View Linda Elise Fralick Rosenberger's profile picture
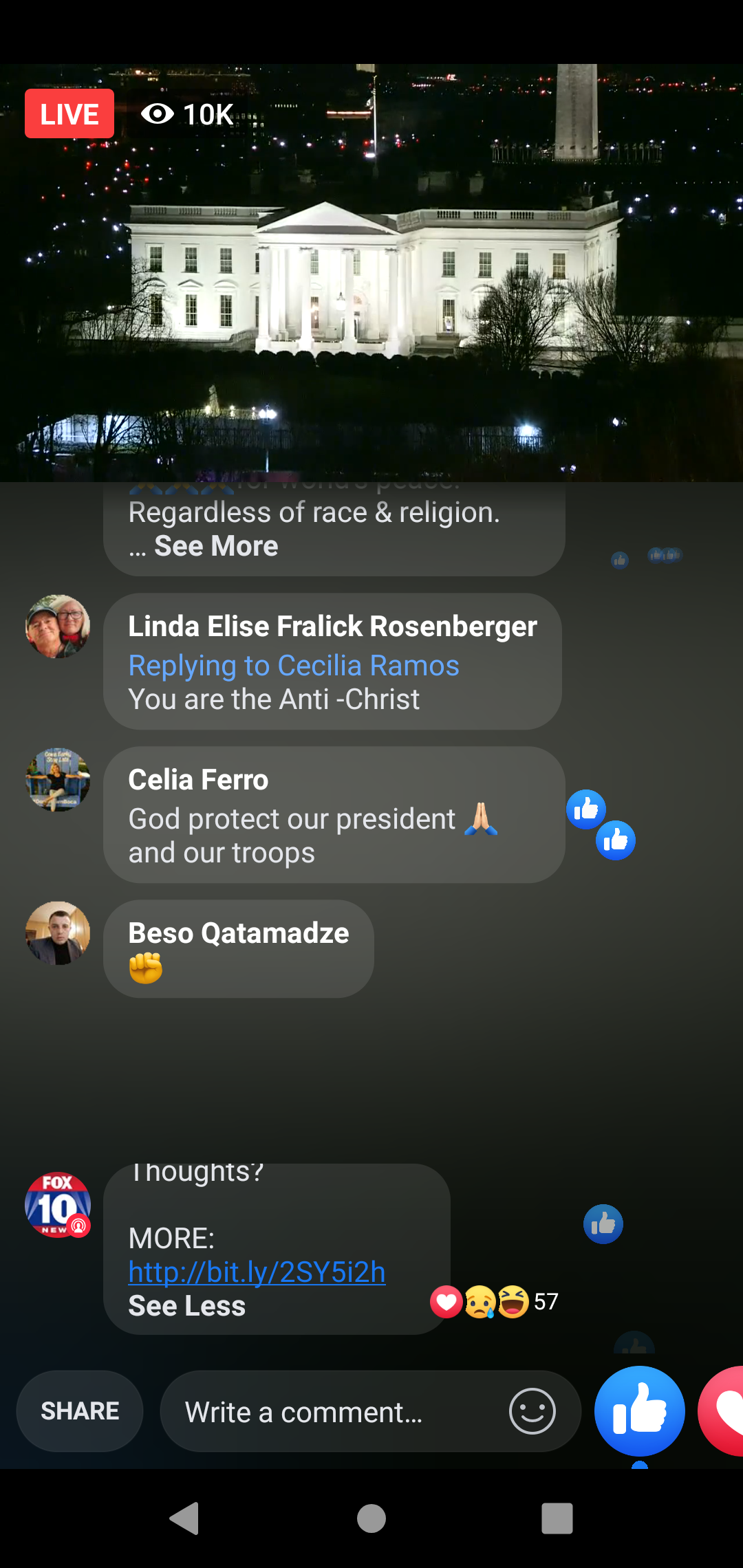Screen dimensions: 743x1568 pos(58,627)
